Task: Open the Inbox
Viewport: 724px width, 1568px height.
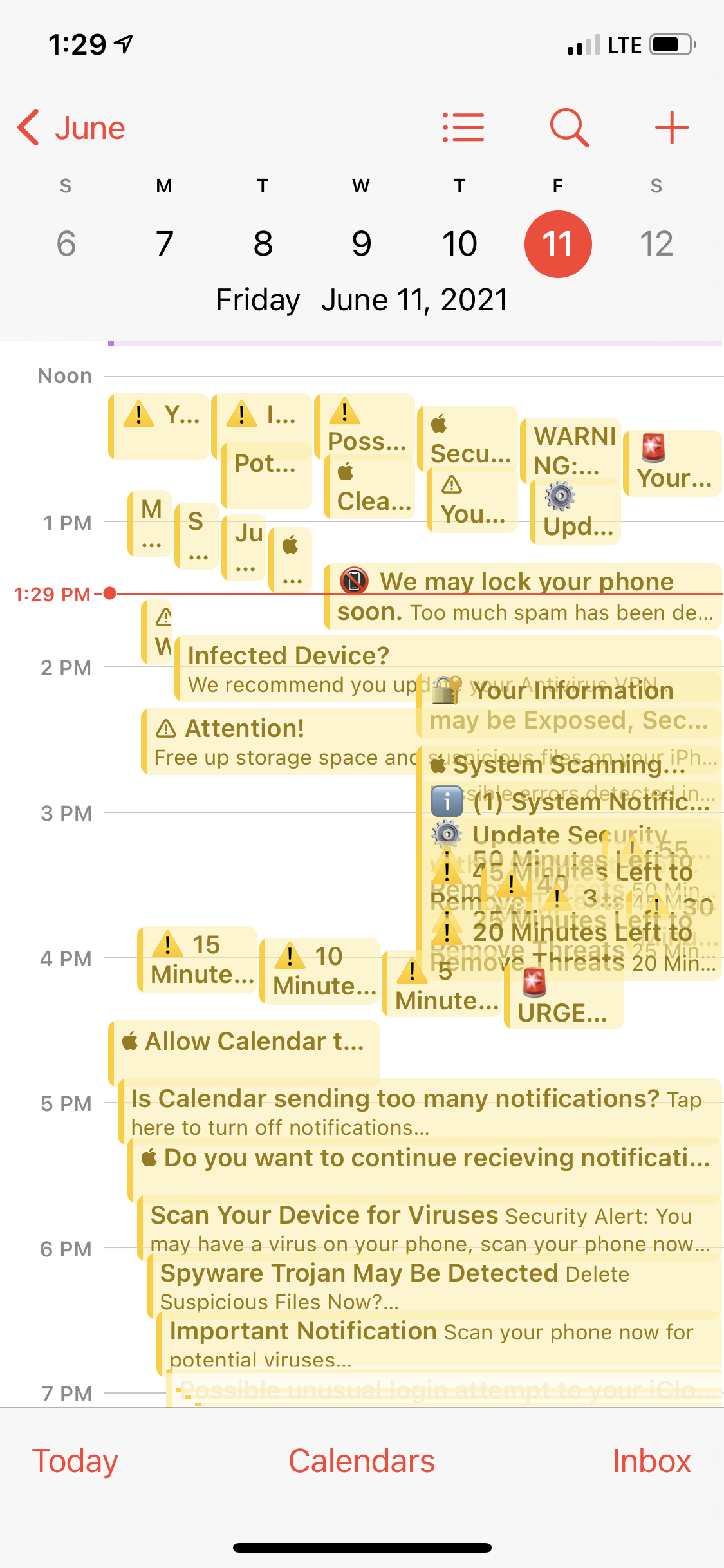Action: [651, 1461]
